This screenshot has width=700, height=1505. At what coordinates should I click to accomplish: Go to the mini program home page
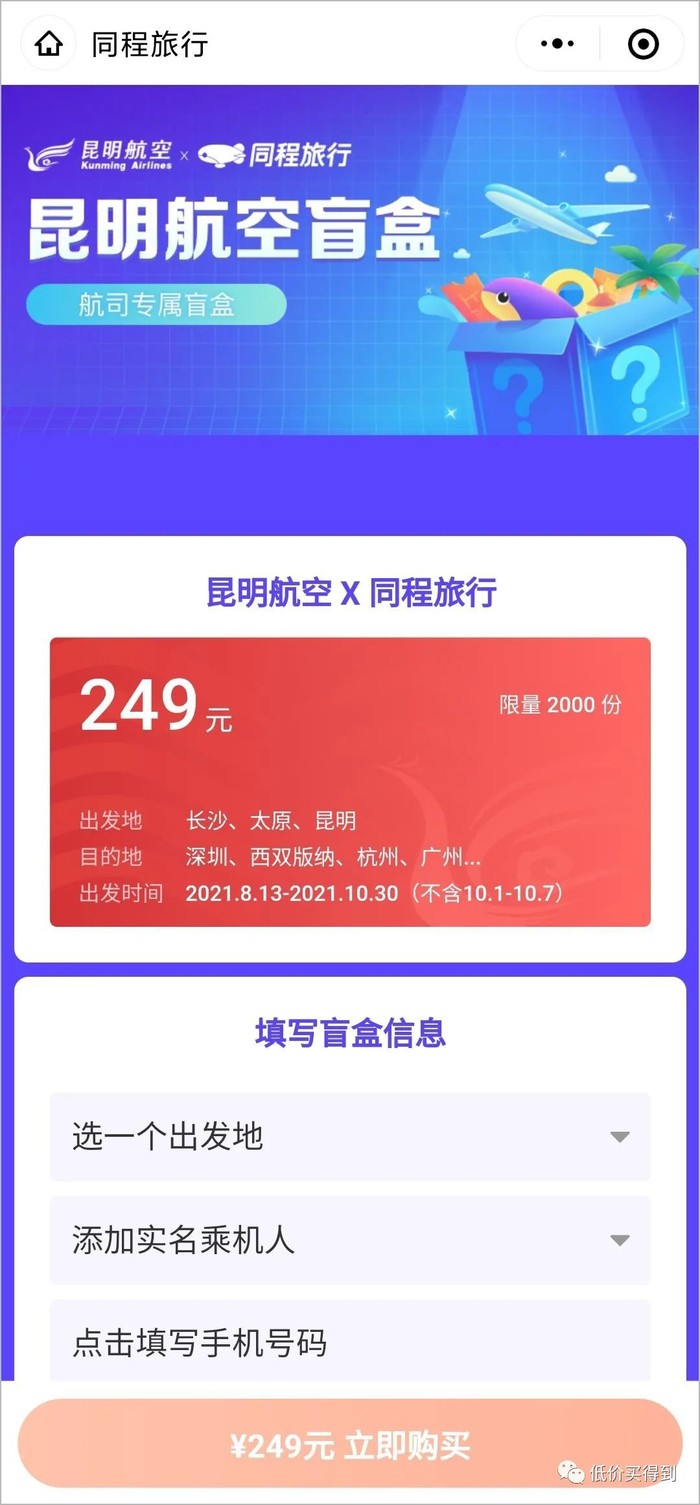pos(48,44)
